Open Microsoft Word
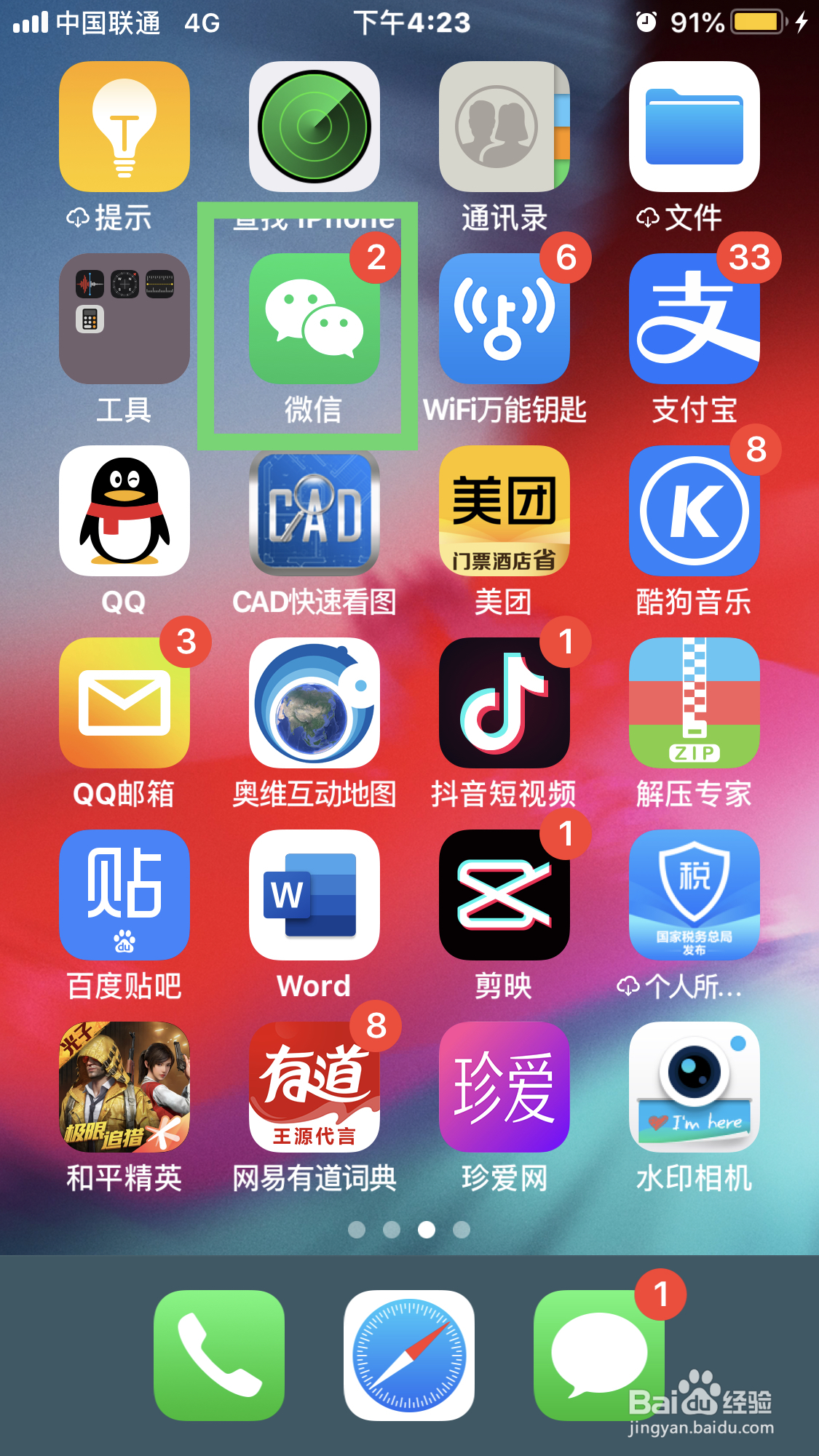This screenshot has height=1456, width=819. click(x=313, y=896)
